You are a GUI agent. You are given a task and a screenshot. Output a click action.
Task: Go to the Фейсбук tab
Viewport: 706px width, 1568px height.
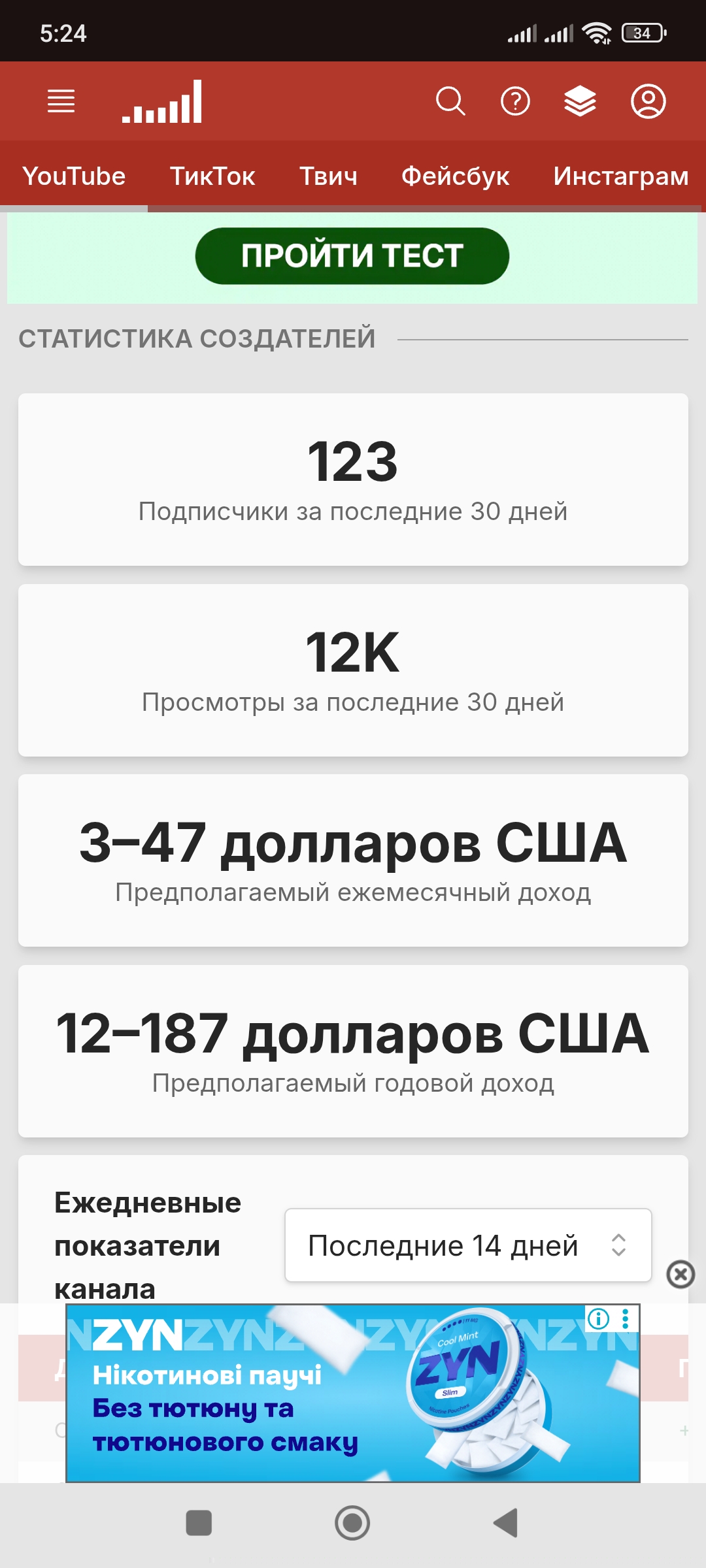point(455,176)
